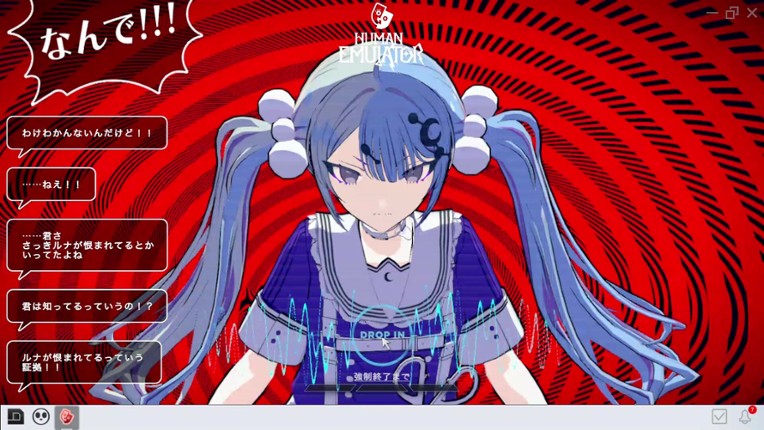Open the window icon in the taskbar
This screenshot has height=430, width=764.
pos(16,416)
